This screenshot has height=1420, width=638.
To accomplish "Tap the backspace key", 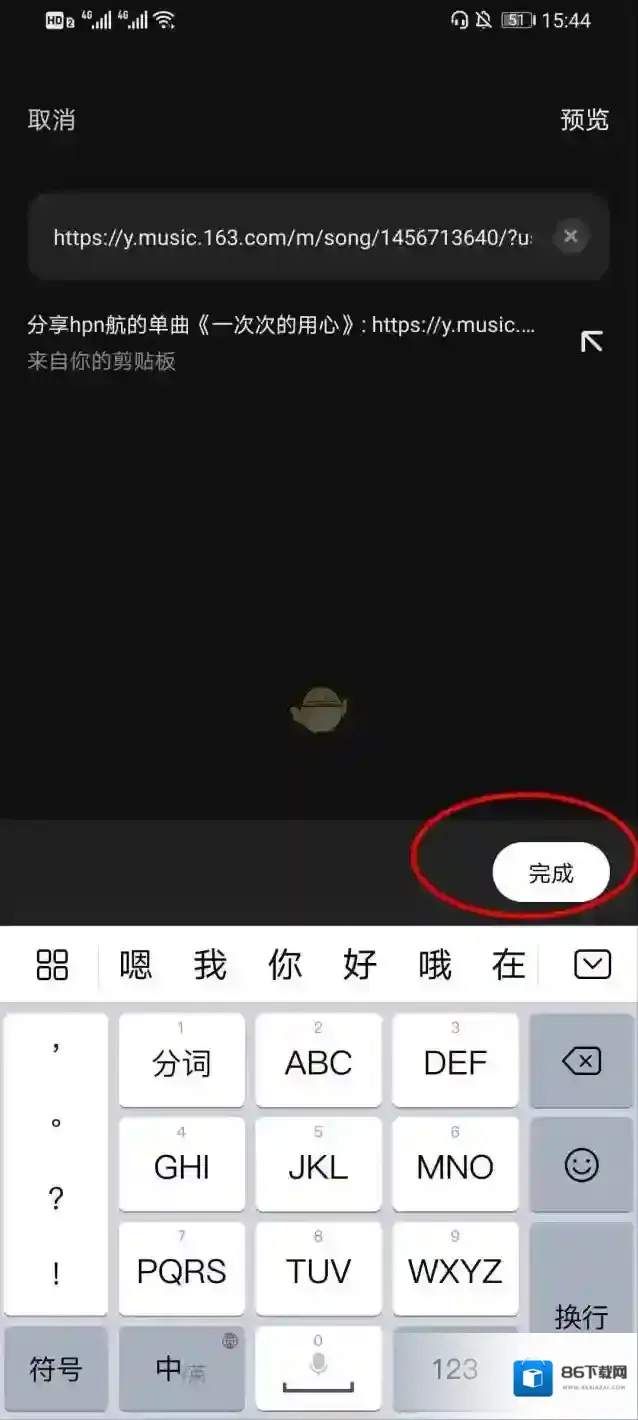I will click(581, 1061).
